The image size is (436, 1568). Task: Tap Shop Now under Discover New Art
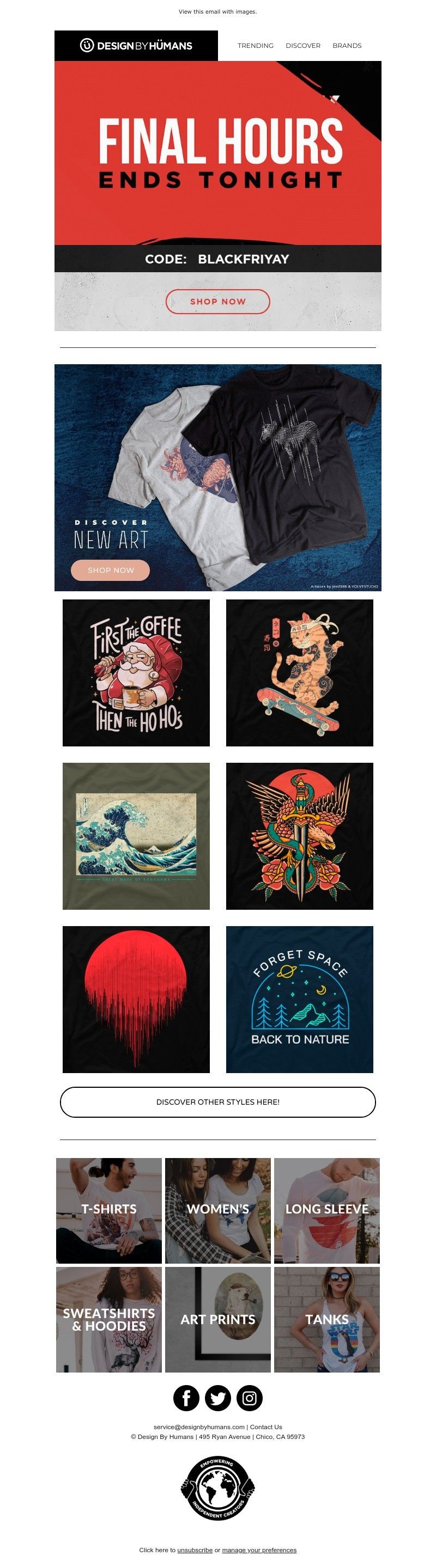110,571
